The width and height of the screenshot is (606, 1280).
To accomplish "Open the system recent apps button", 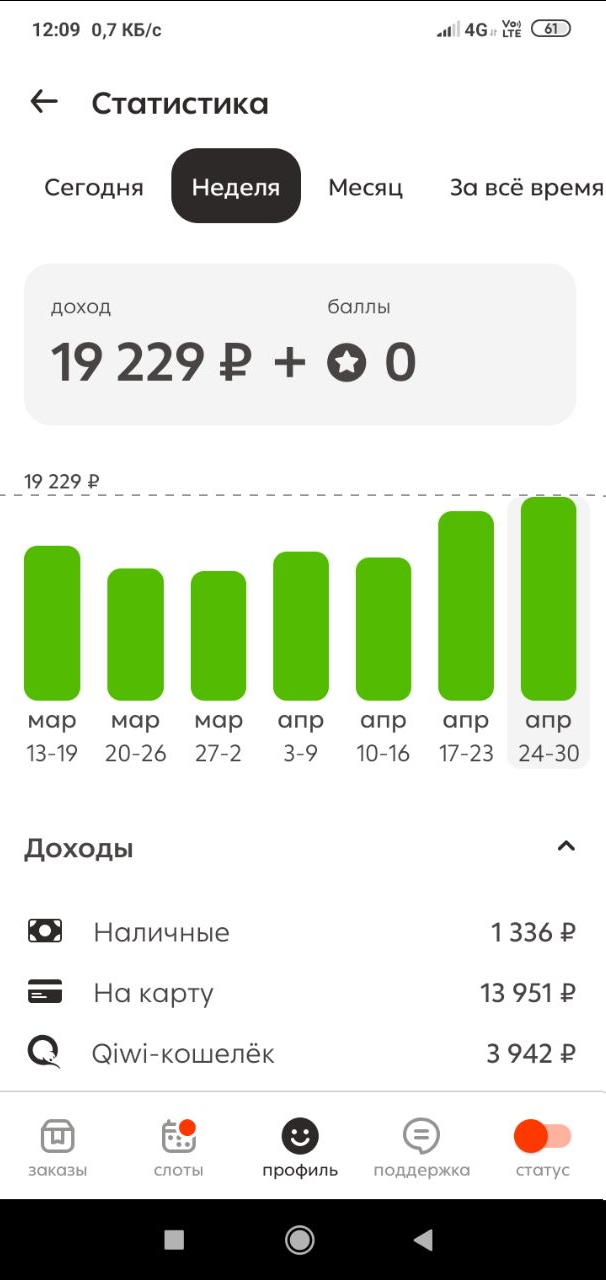I will click(174, 1240).
